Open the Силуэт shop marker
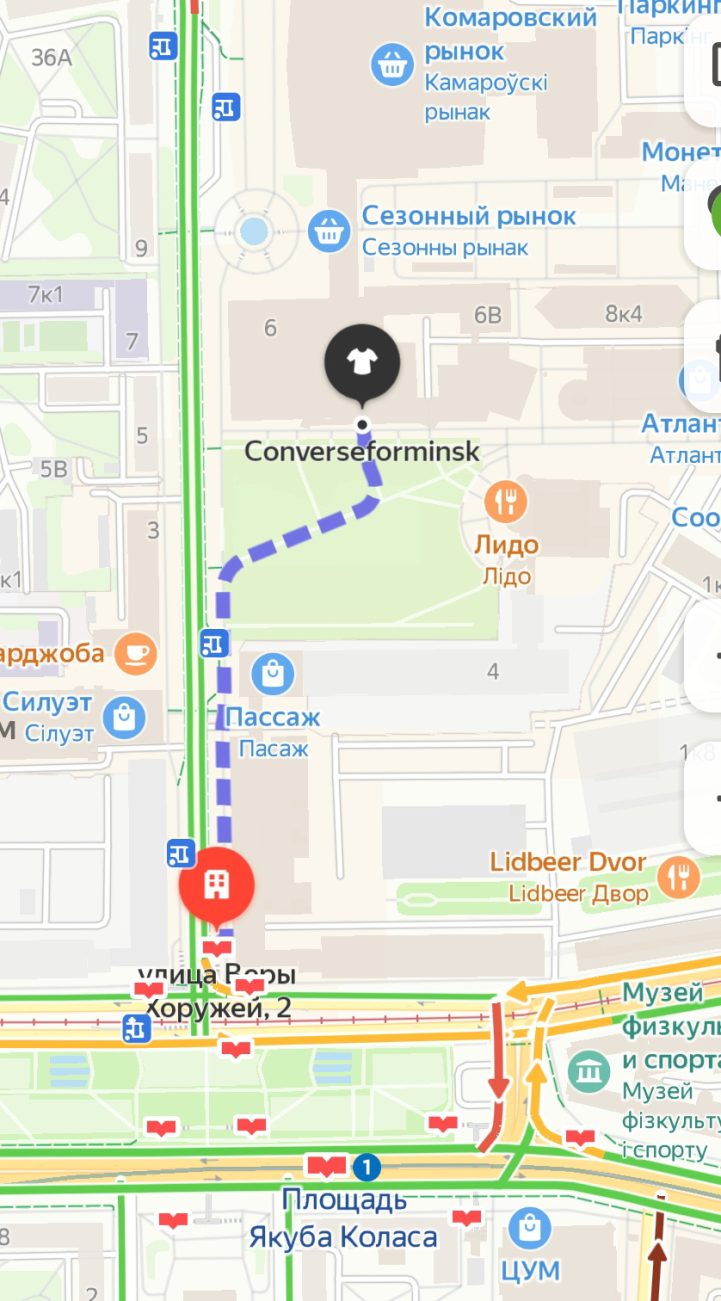 click(124, 716)
